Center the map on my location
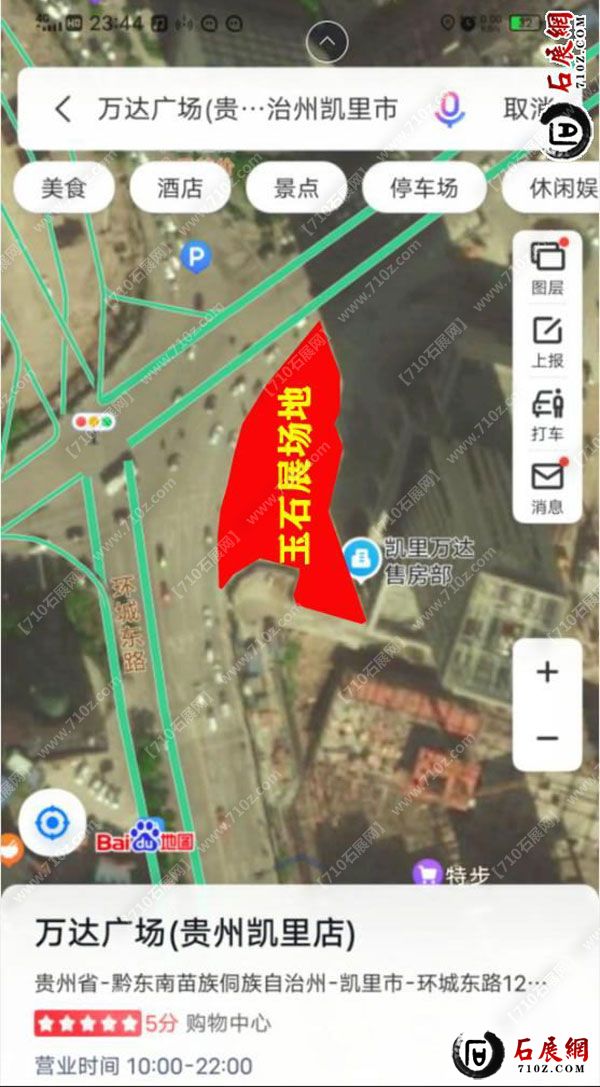Image resolution: width=600 pixels, height=1087 pixels. tap(51, 823)
